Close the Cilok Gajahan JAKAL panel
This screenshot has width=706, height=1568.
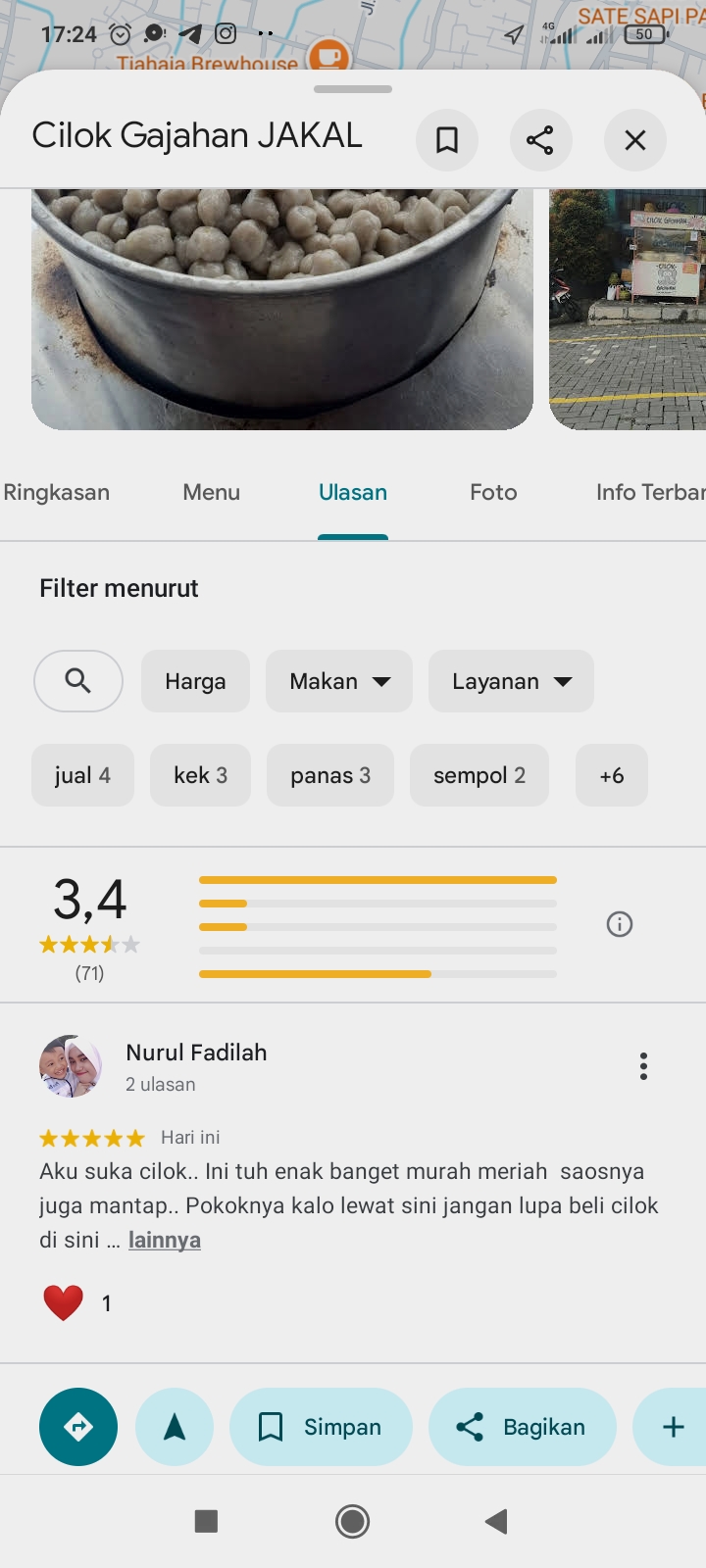[635, 140]
